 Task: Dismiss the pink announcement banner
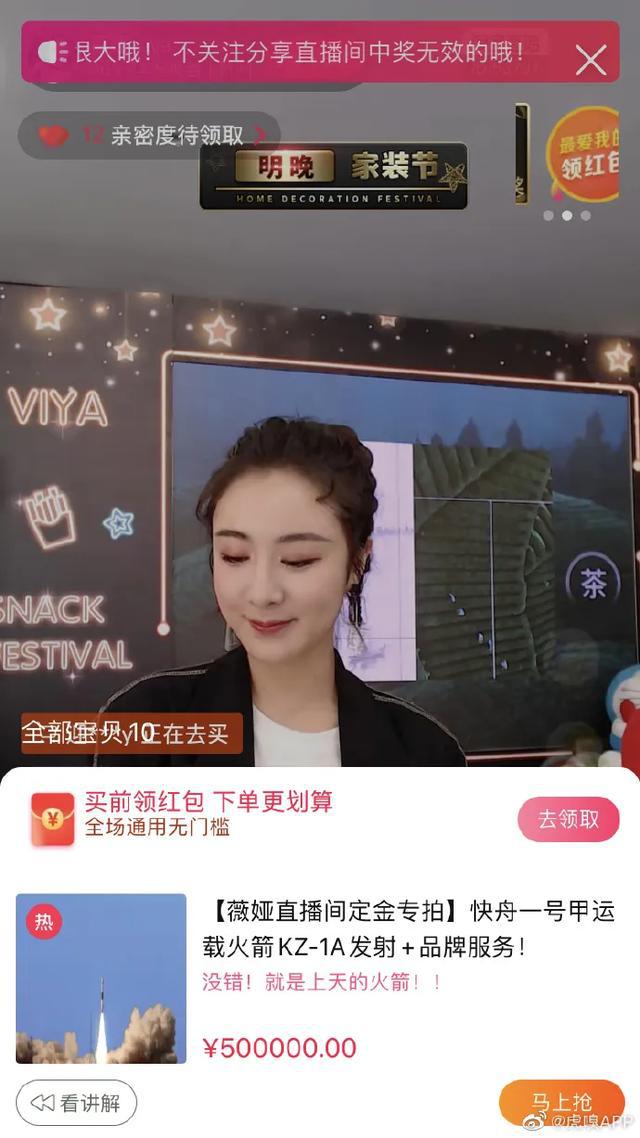tap(590, 61)
